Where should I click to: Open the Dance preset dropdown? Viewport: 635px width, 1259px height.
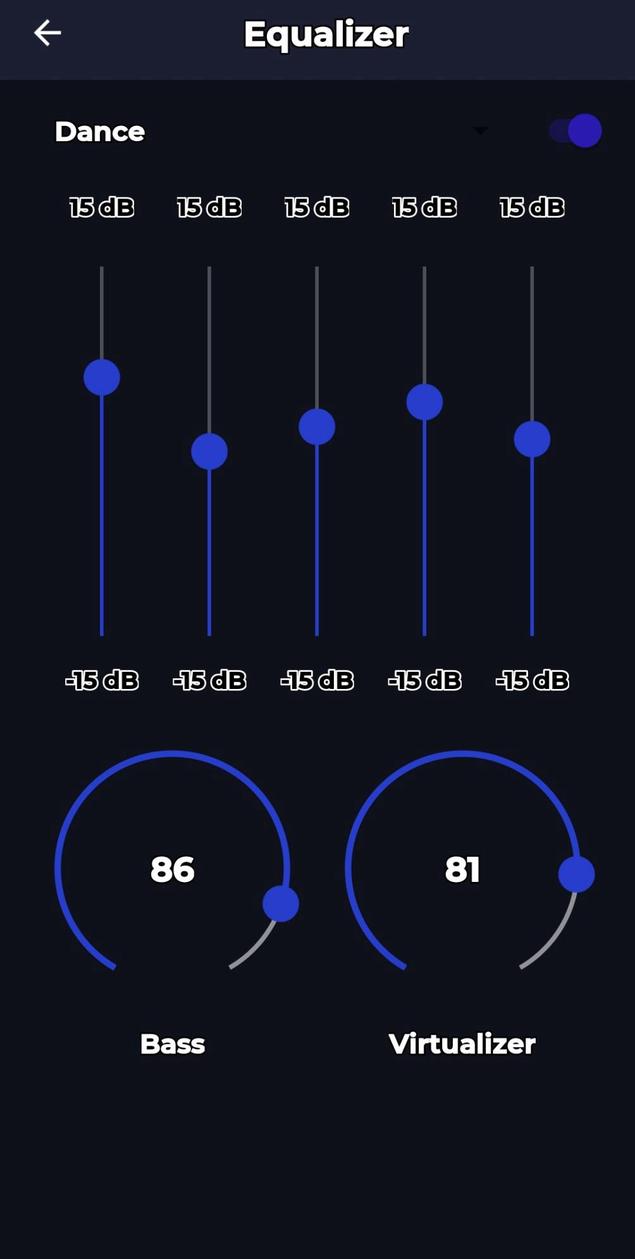pos(480,131)
